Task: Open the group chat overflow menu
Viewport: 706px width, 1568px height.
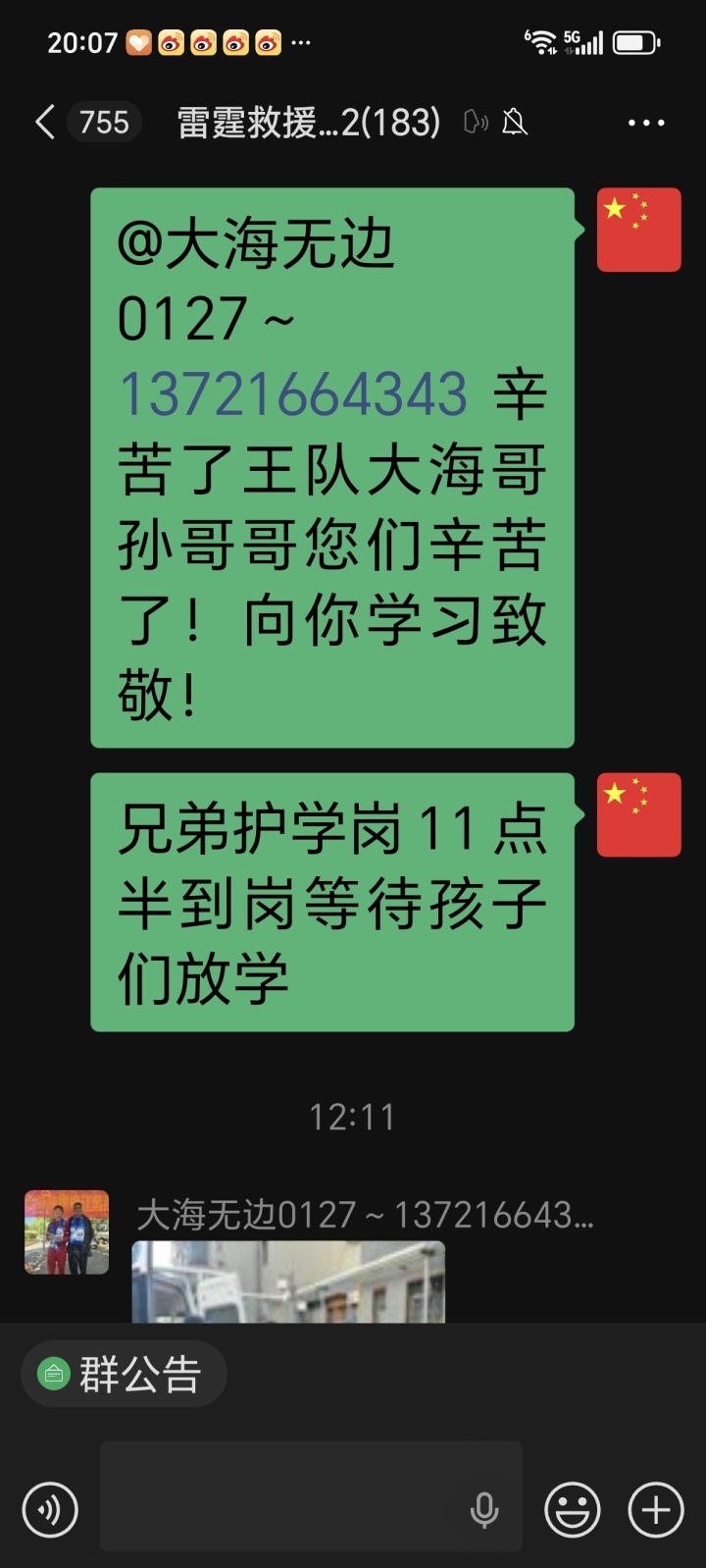Action: (645, 123)
